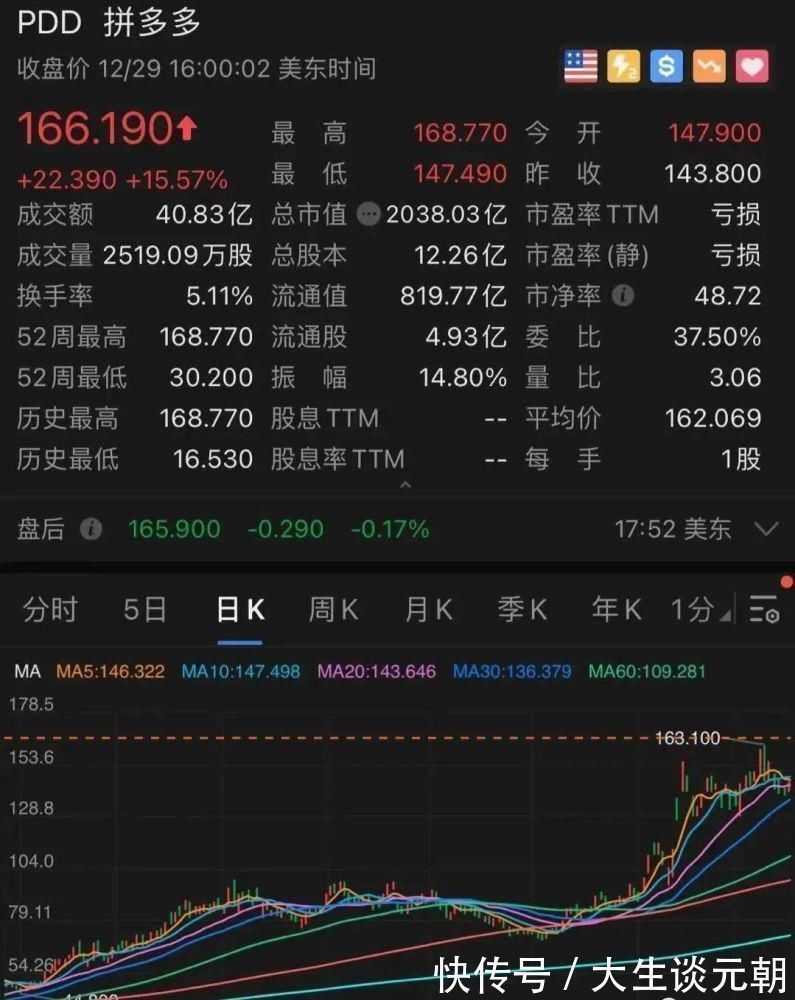Switch to the 分时 chart tab
Viewport: 795px width, 1000px height.
(x=49, y=610)
